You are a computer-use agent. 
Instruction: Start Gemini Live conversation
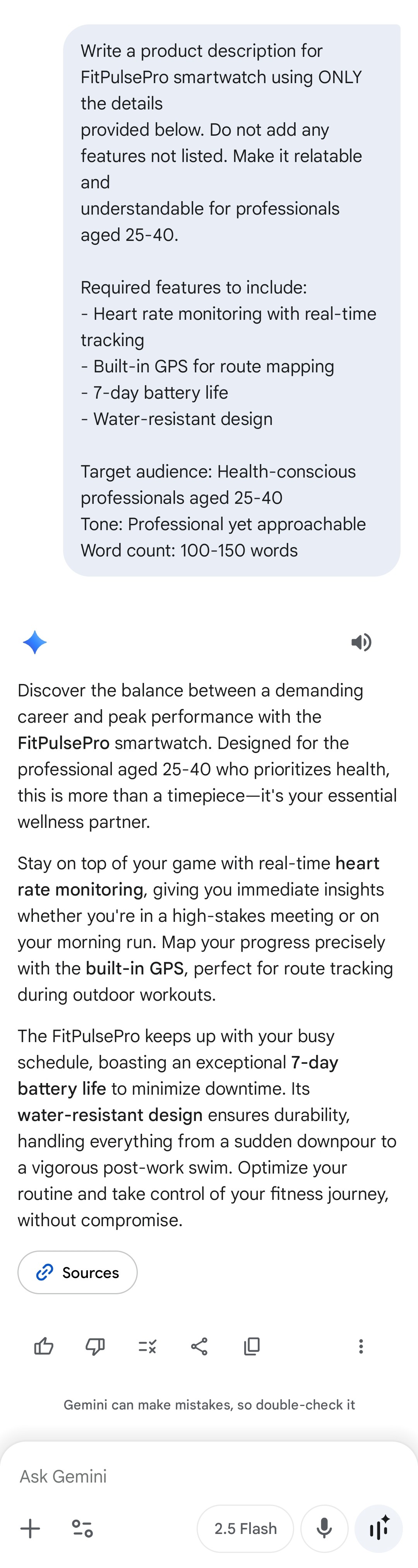coord(379,1529)
